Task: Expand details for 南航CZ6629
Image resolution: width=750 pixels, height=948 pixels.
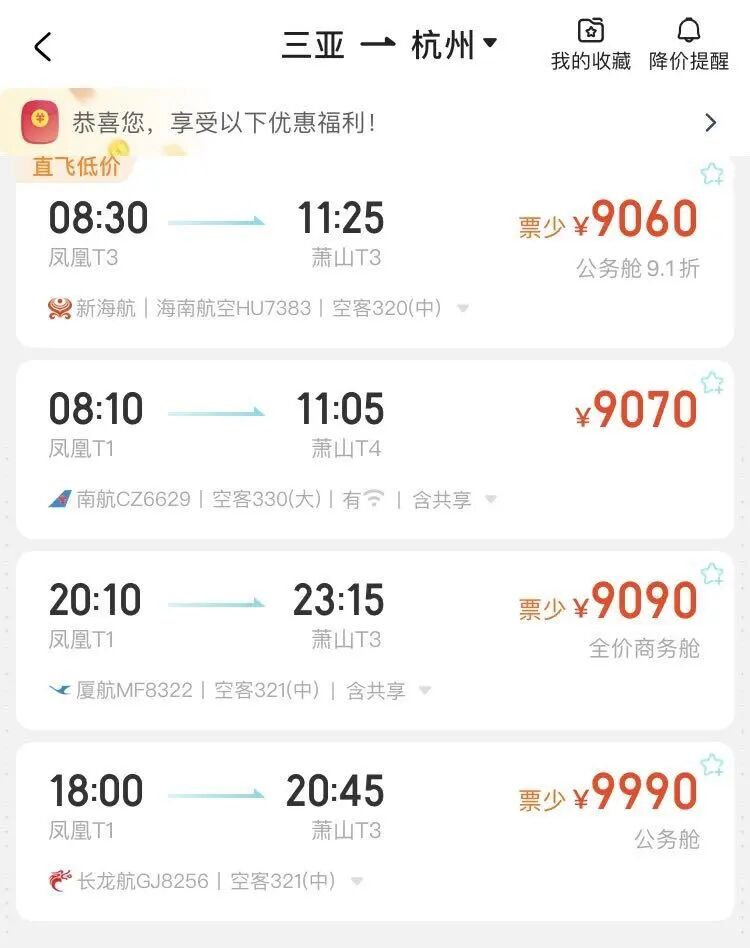Action: [490, 500]
